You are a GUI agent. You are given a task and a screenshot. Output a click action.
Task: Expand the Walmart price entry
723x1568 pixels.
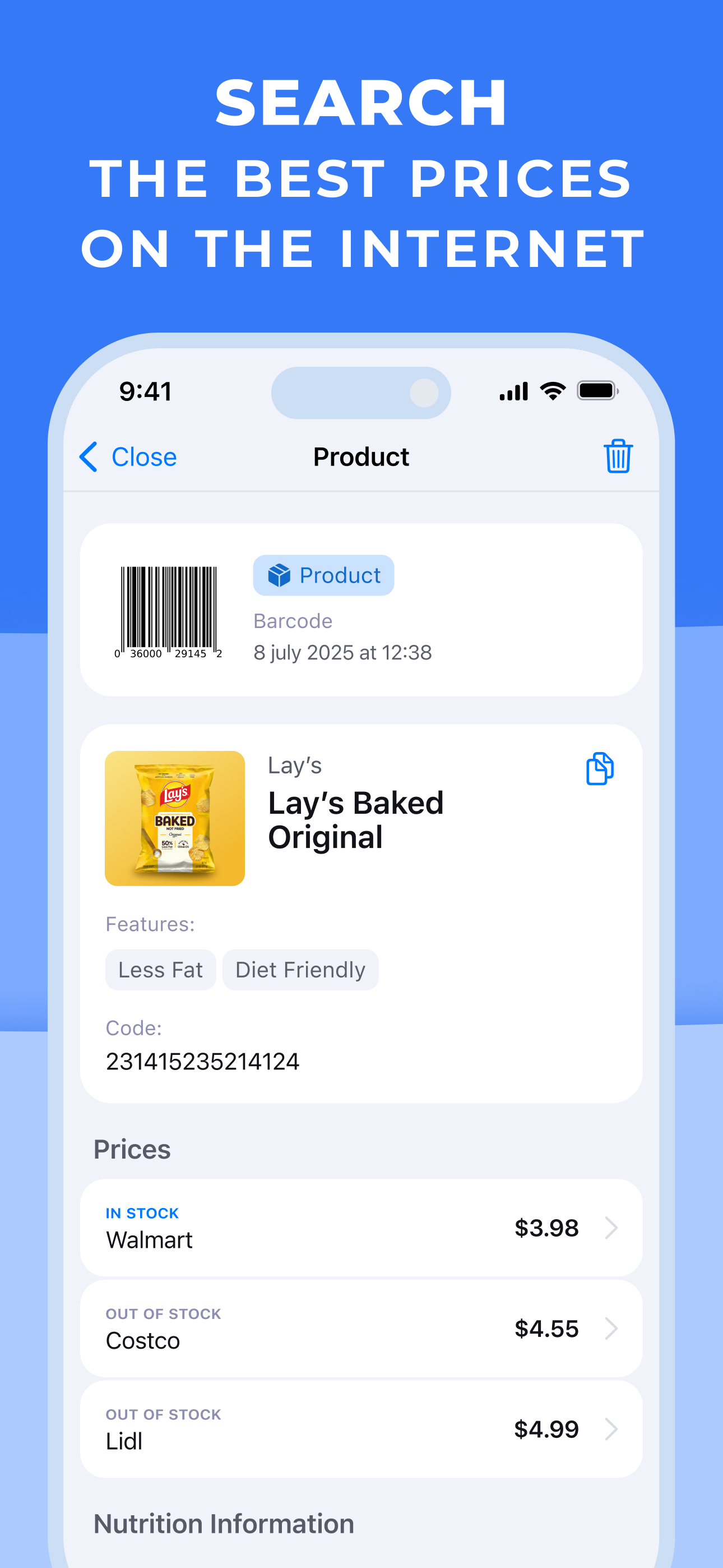(610, 1228)
